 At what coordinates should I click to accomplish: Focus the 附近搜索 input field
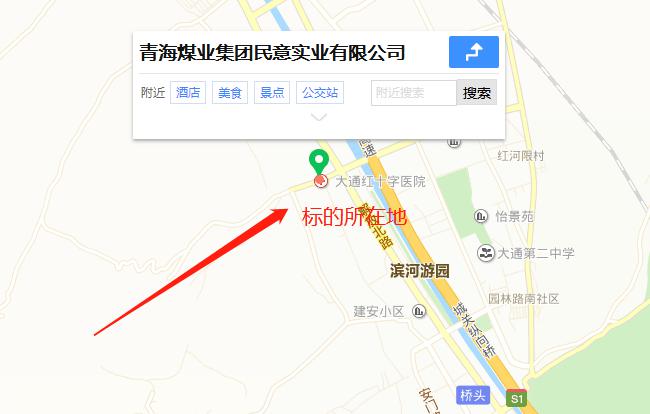coord(413,93)
